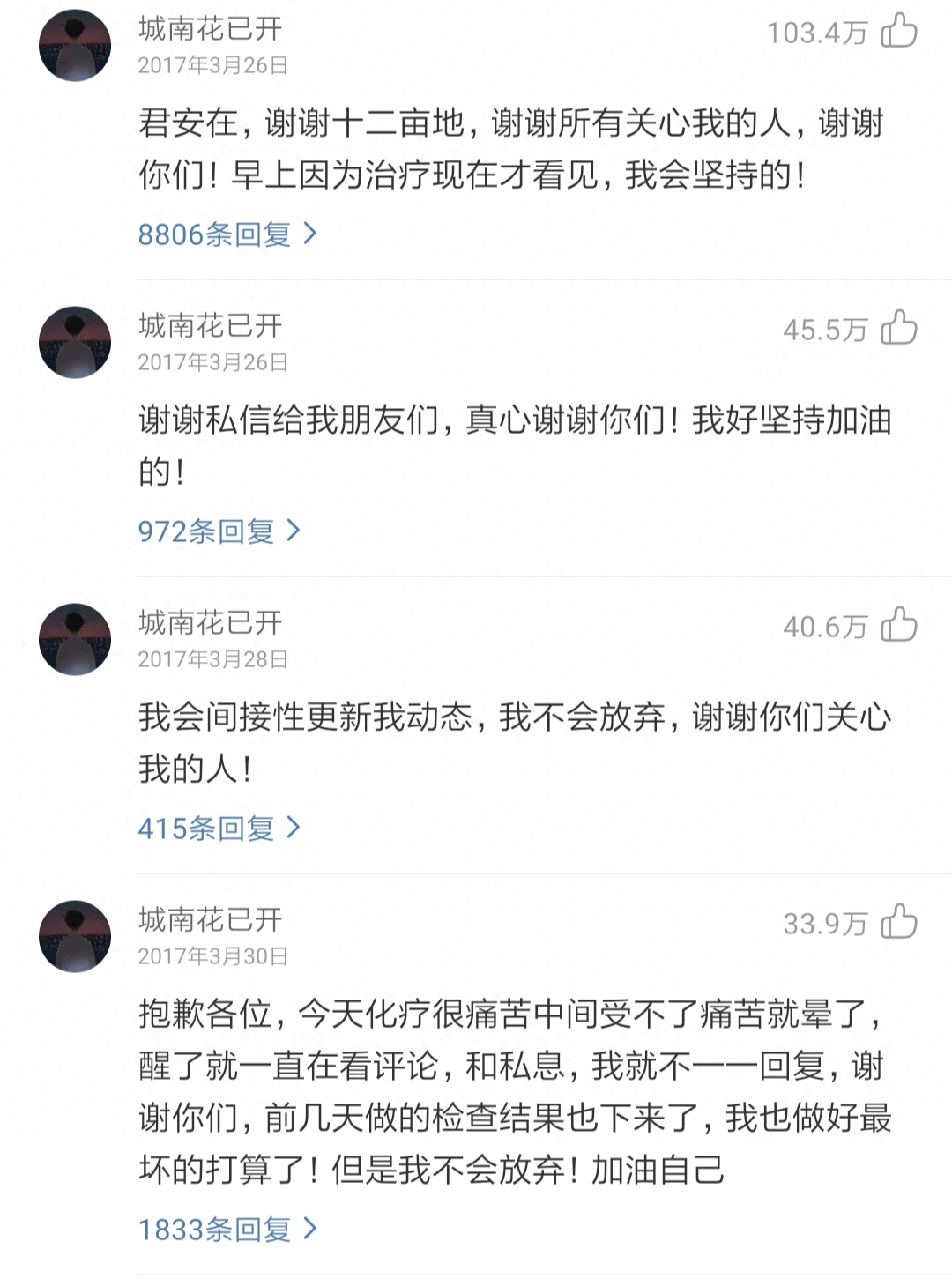Viewport: 952px width, 1286px height.
Task: Like the comment with 103.4万 likes
Action: pyautogui.click(x=899, y=31)
